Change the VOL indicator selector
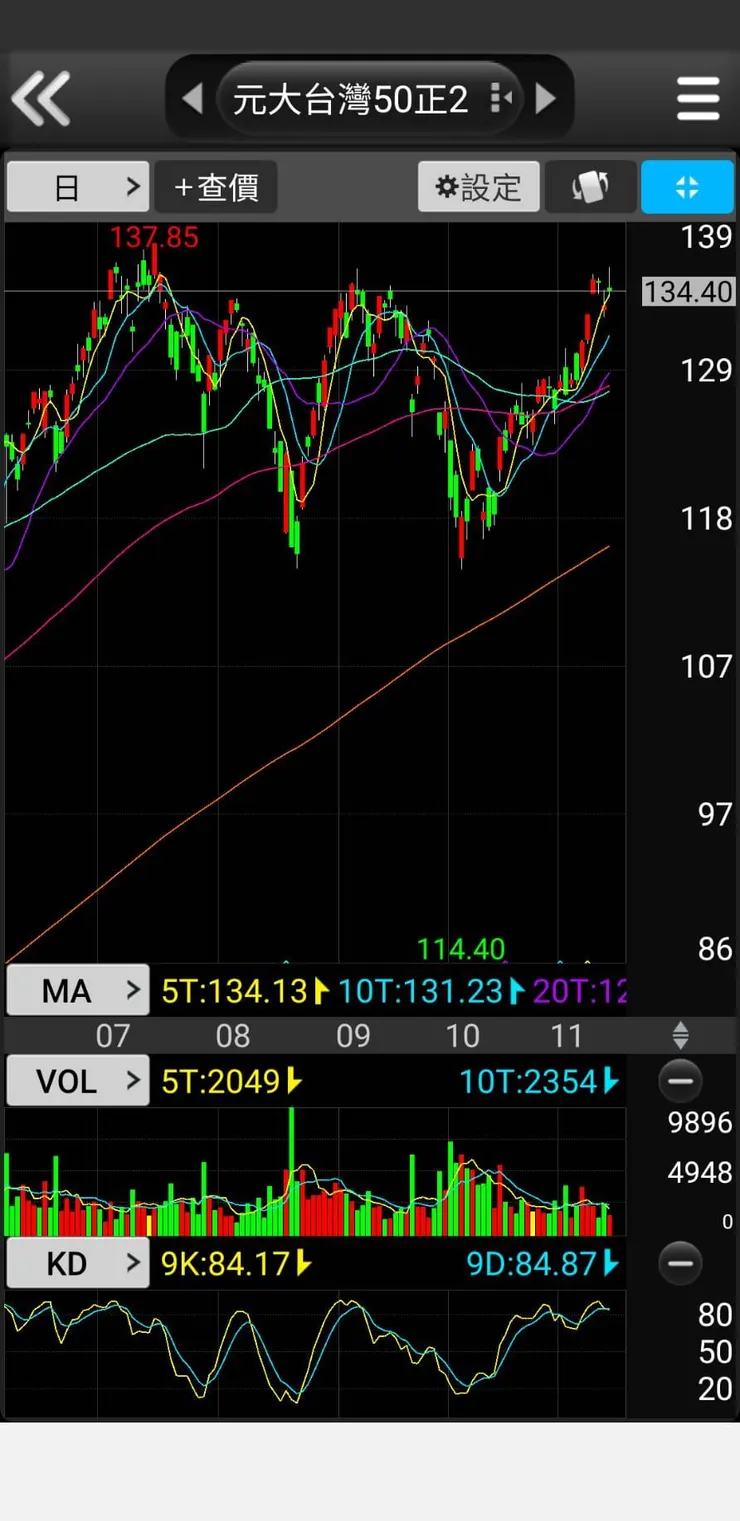Screen dimensions: 740x1521 78,1081
